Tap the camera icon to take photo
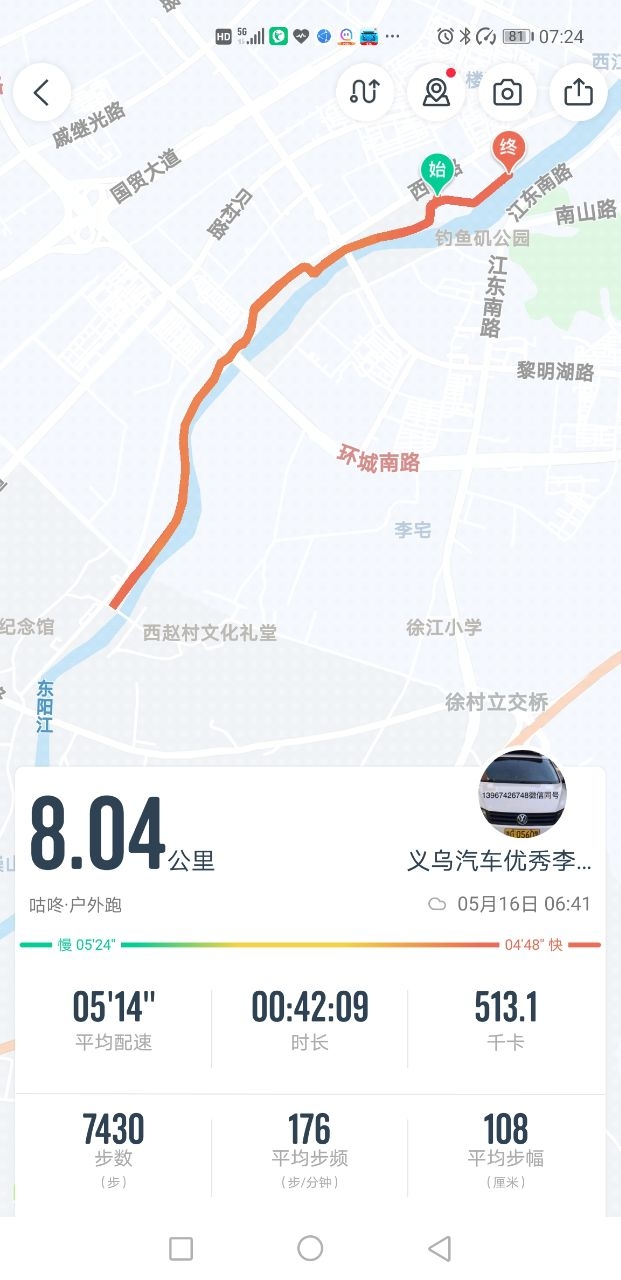621x1280 pixels. [507, 93]
